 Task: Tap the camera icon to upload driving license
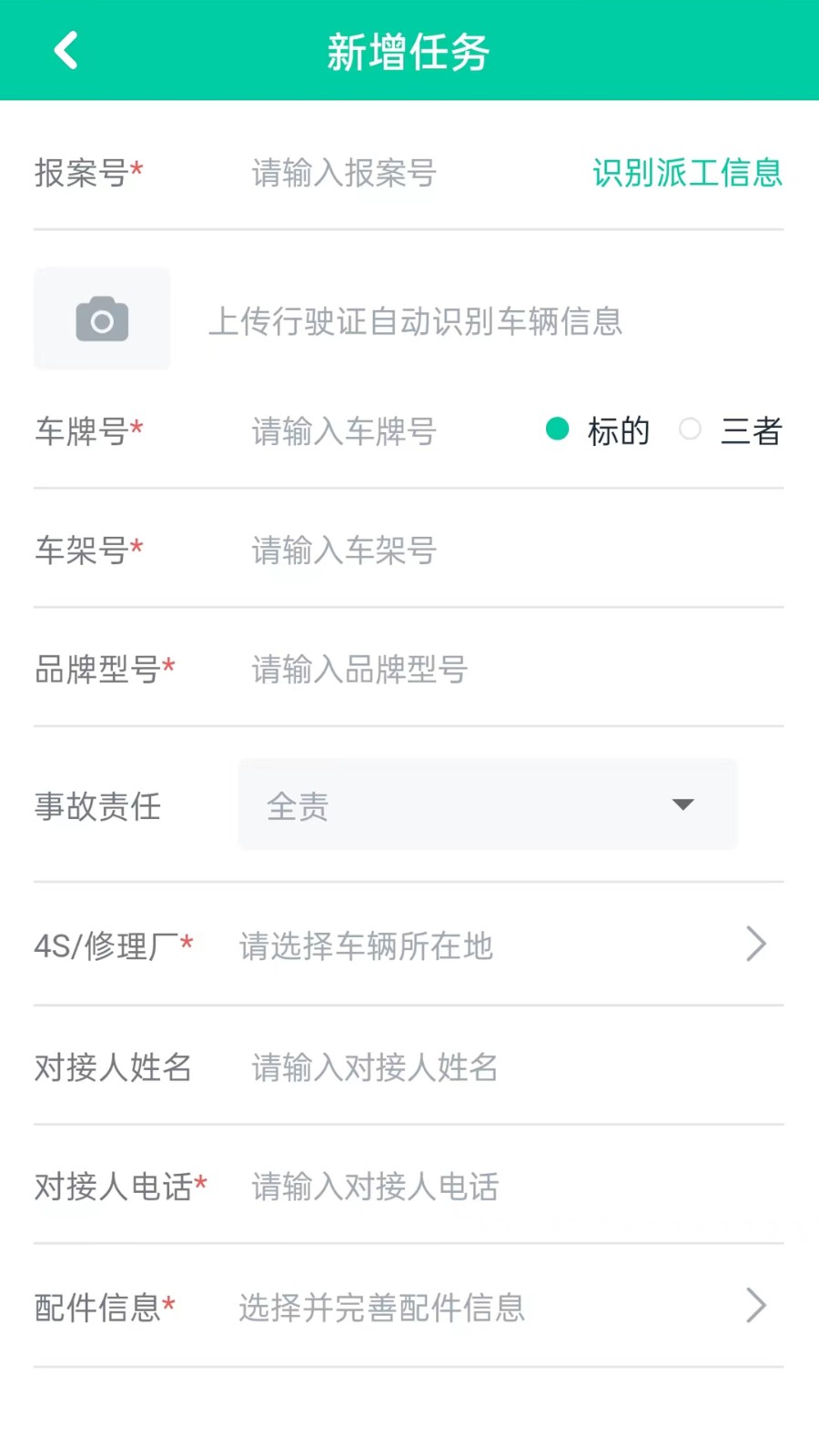pos(101,318)
